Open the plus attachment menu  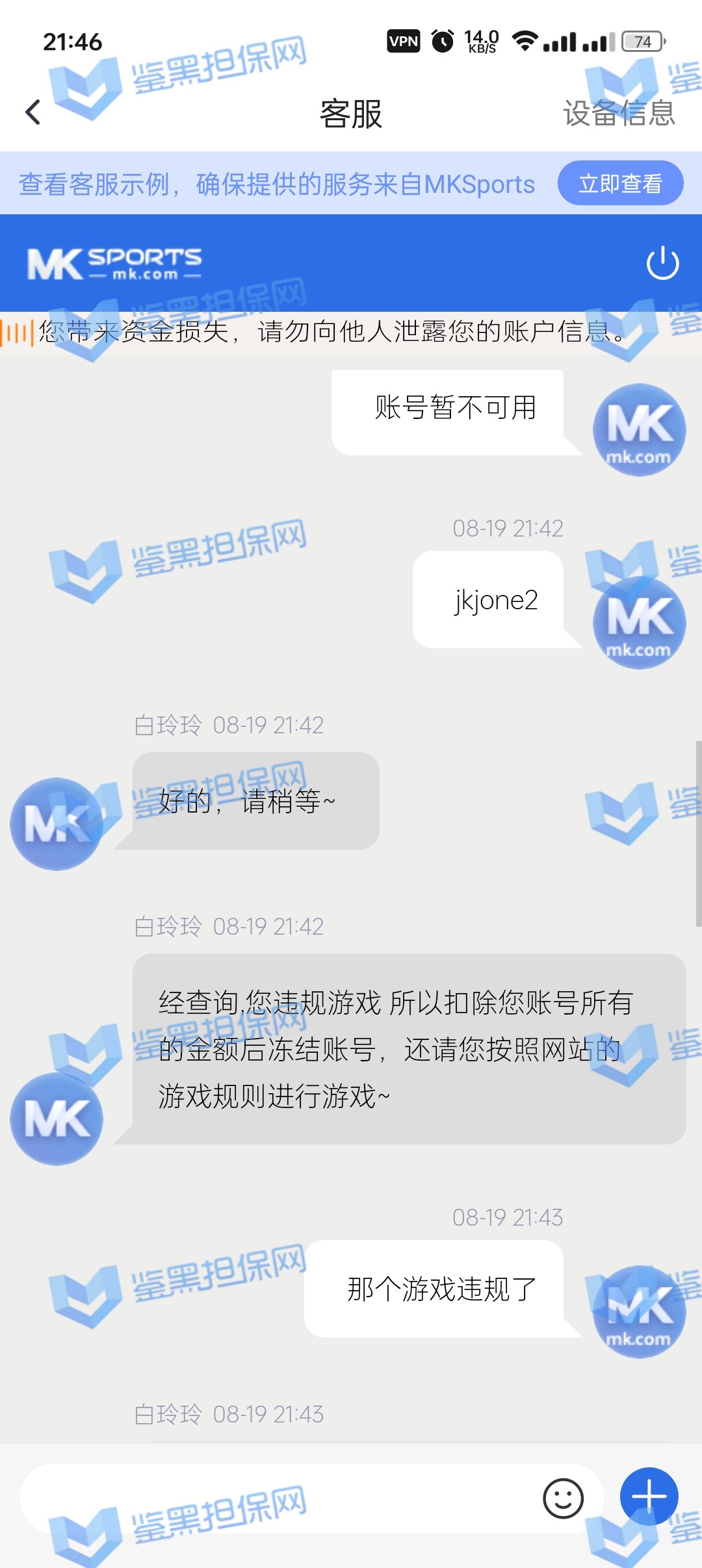point(649,1496)
